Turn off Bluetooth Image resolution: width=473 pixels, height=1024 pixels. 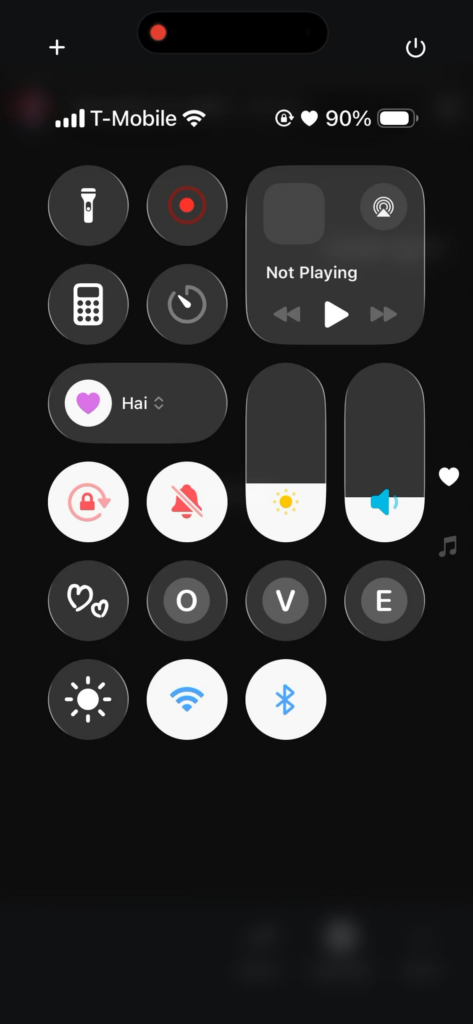click(x=285, y=699)
